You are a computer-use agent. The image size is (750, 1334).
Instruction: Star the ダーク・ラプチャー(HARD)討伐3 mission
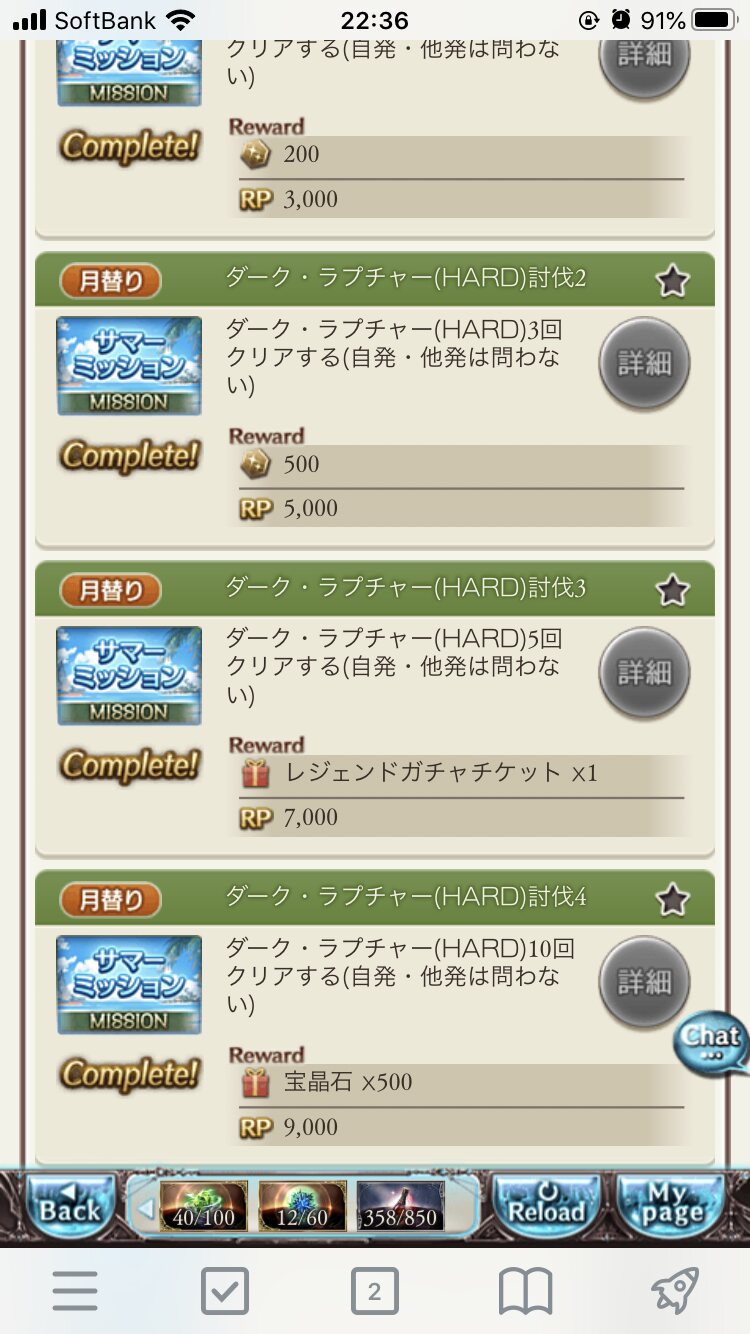(x=672, y=590)
